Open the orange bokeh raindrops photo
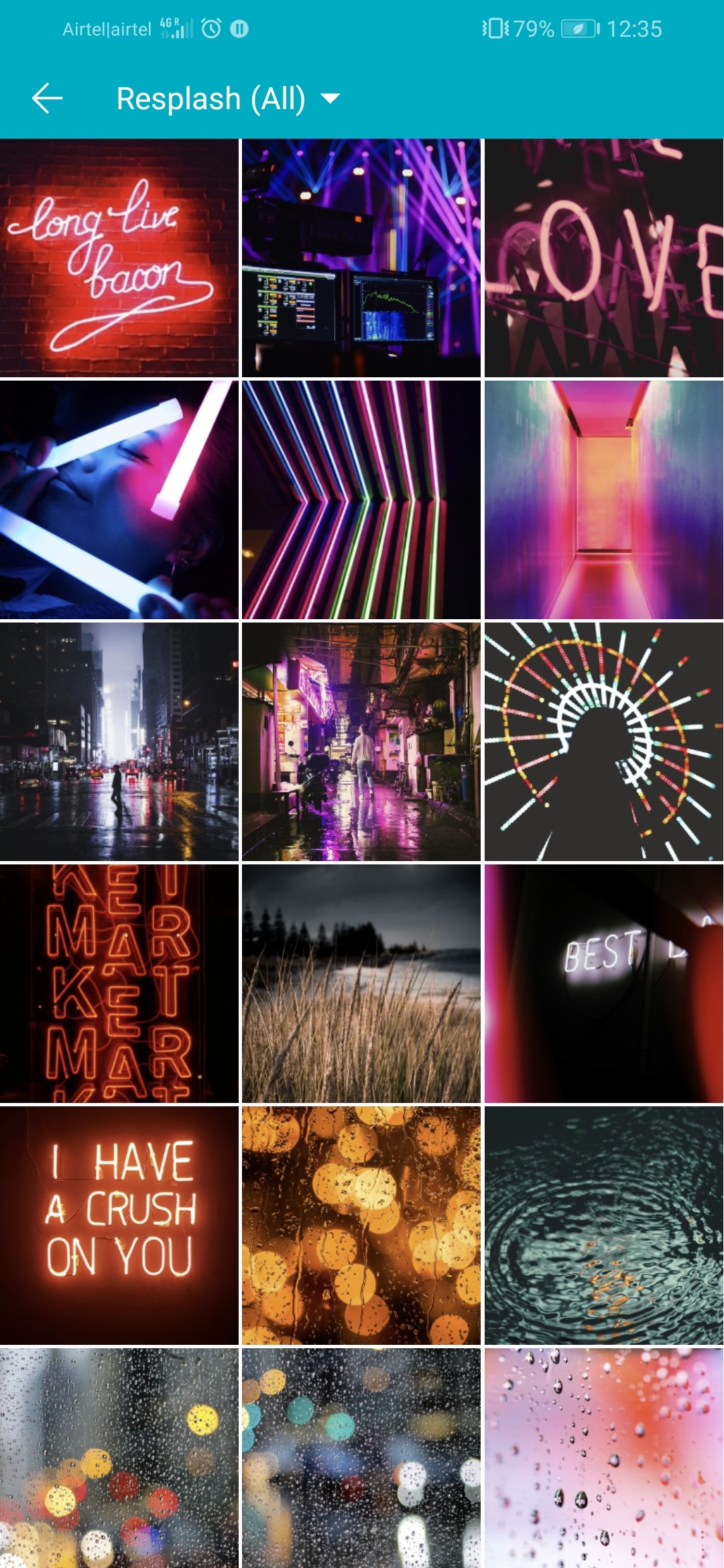Screen dimensions: 724x1568 pyautogui.click(x=361, y=1226)
